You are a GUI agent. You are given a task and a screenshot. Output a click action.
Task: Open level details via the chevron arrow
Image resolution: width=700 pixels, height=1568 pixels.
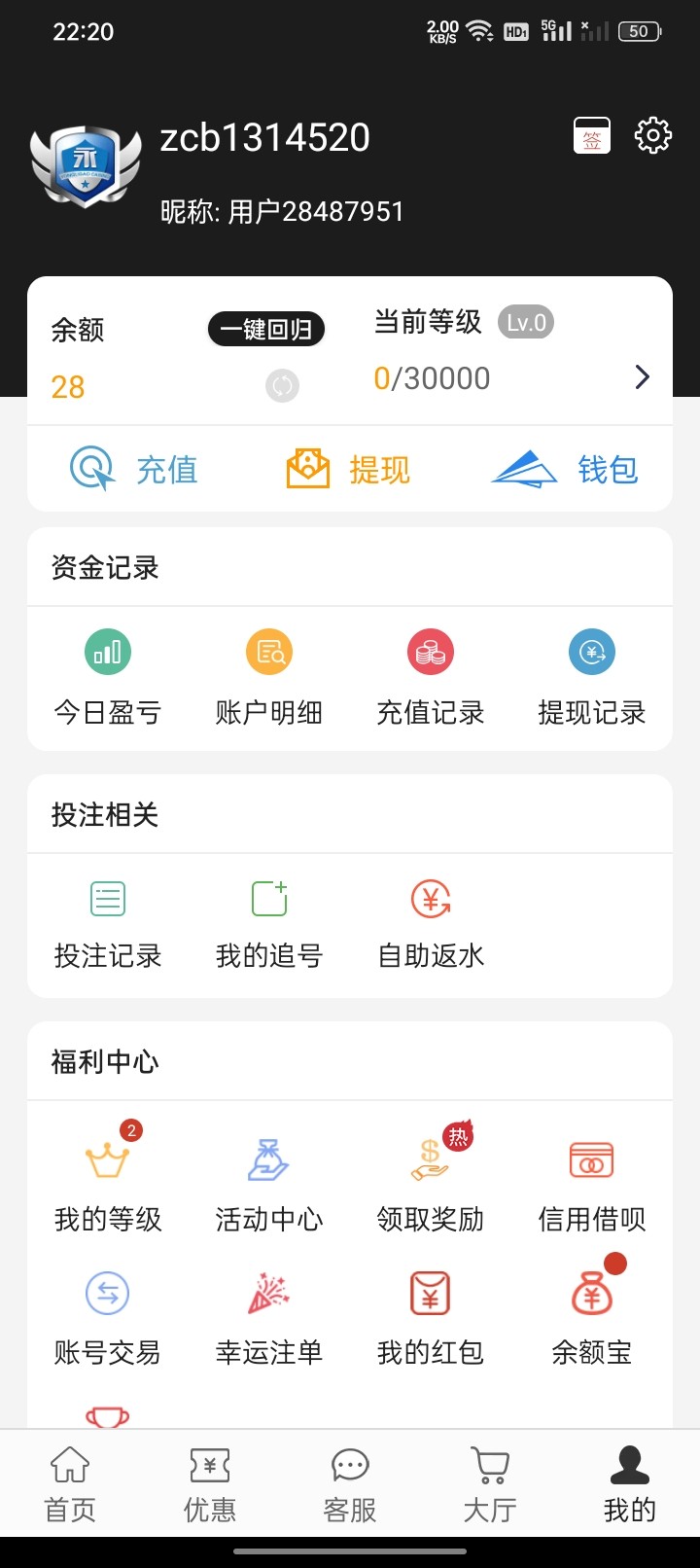(x=642, y=377)
